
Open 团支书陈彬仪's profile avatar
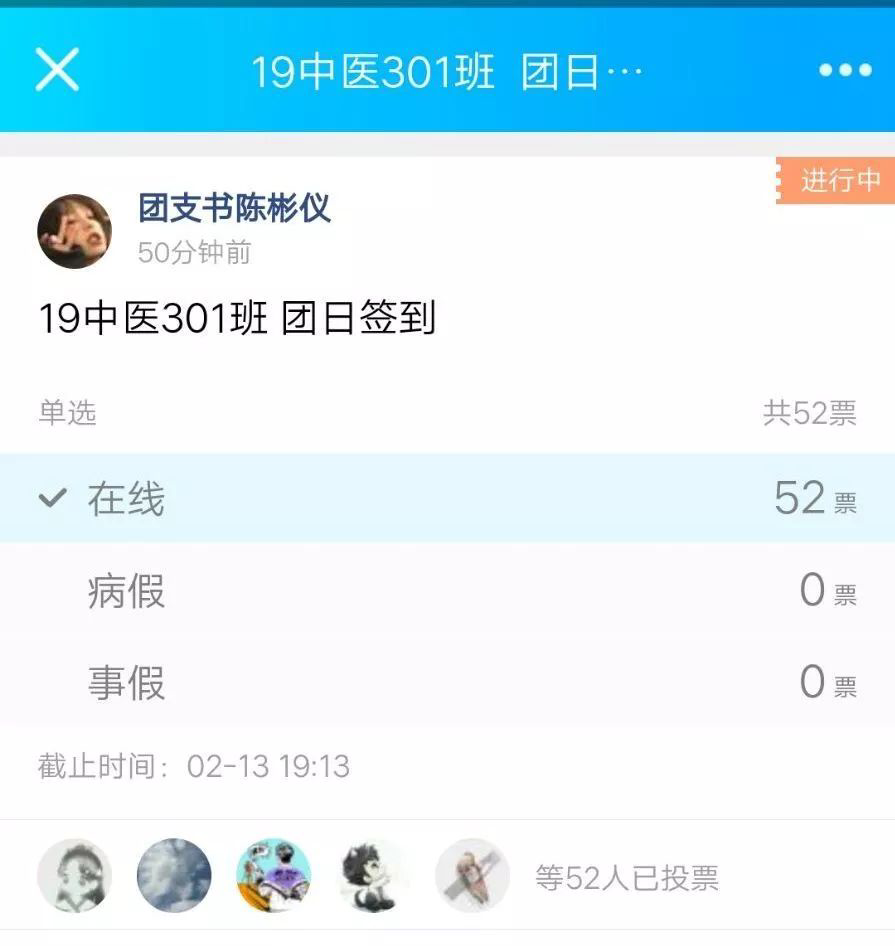click(74, 231)
